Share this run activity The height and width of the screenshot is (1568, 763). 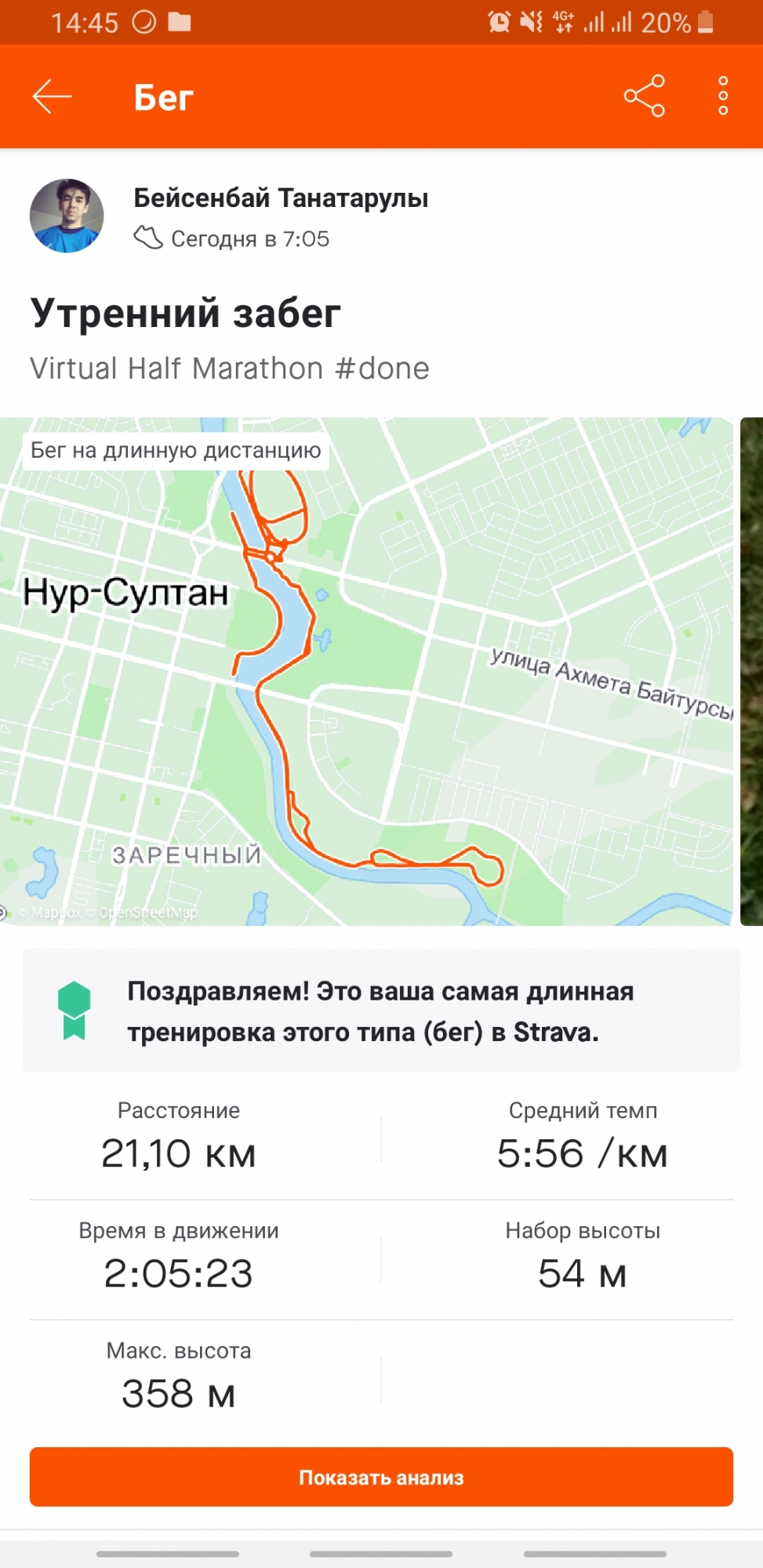coord(644,96)
